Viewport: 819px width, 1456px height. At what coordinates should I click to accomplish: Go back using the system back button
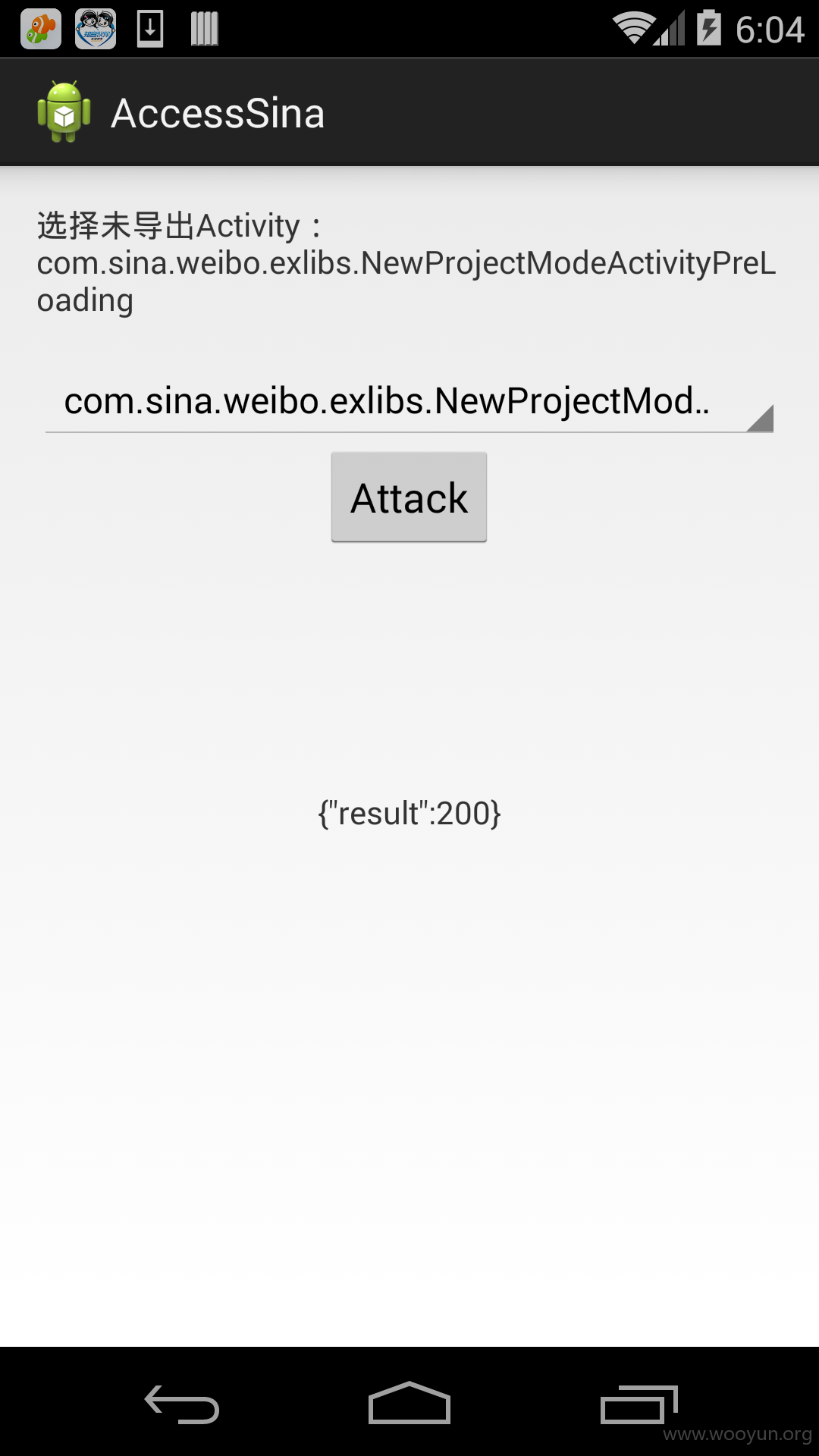tap(182, 1404)
